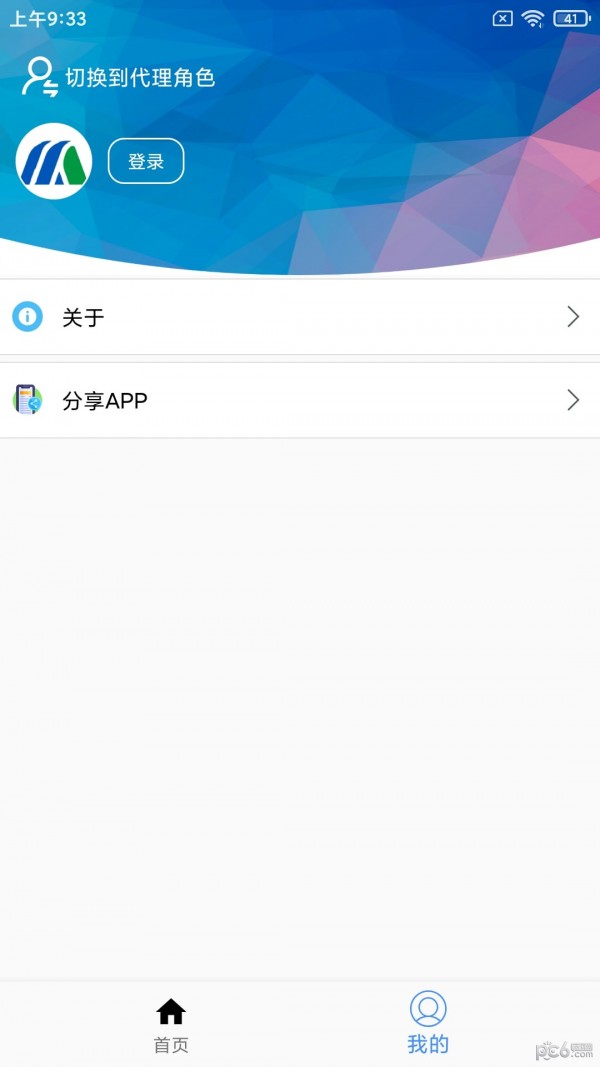
Task: Select the 我的 profile tab
Action: (x=428, y=1025)
